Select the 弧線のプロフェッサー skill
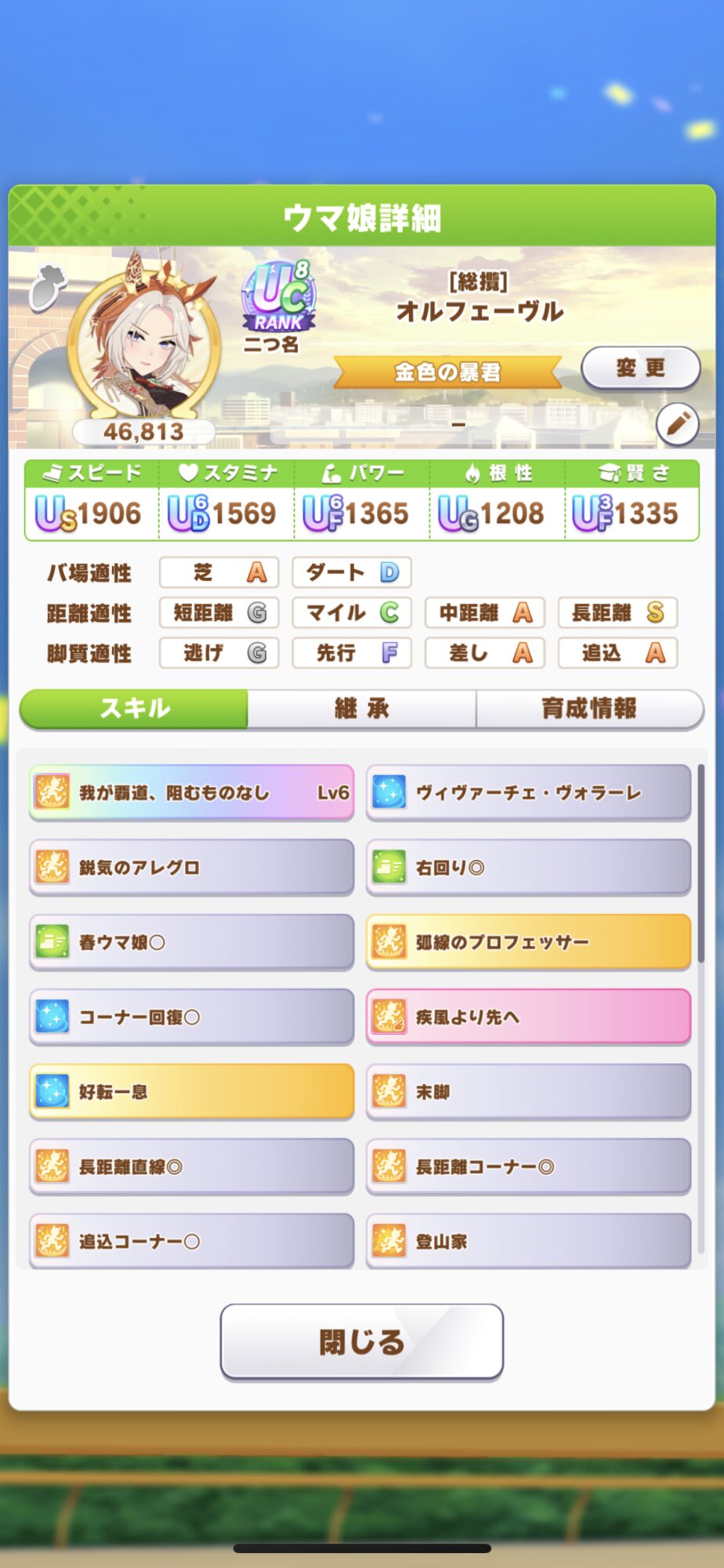Viewport: 724px width, 1568px height. click(x=528, y=942)
